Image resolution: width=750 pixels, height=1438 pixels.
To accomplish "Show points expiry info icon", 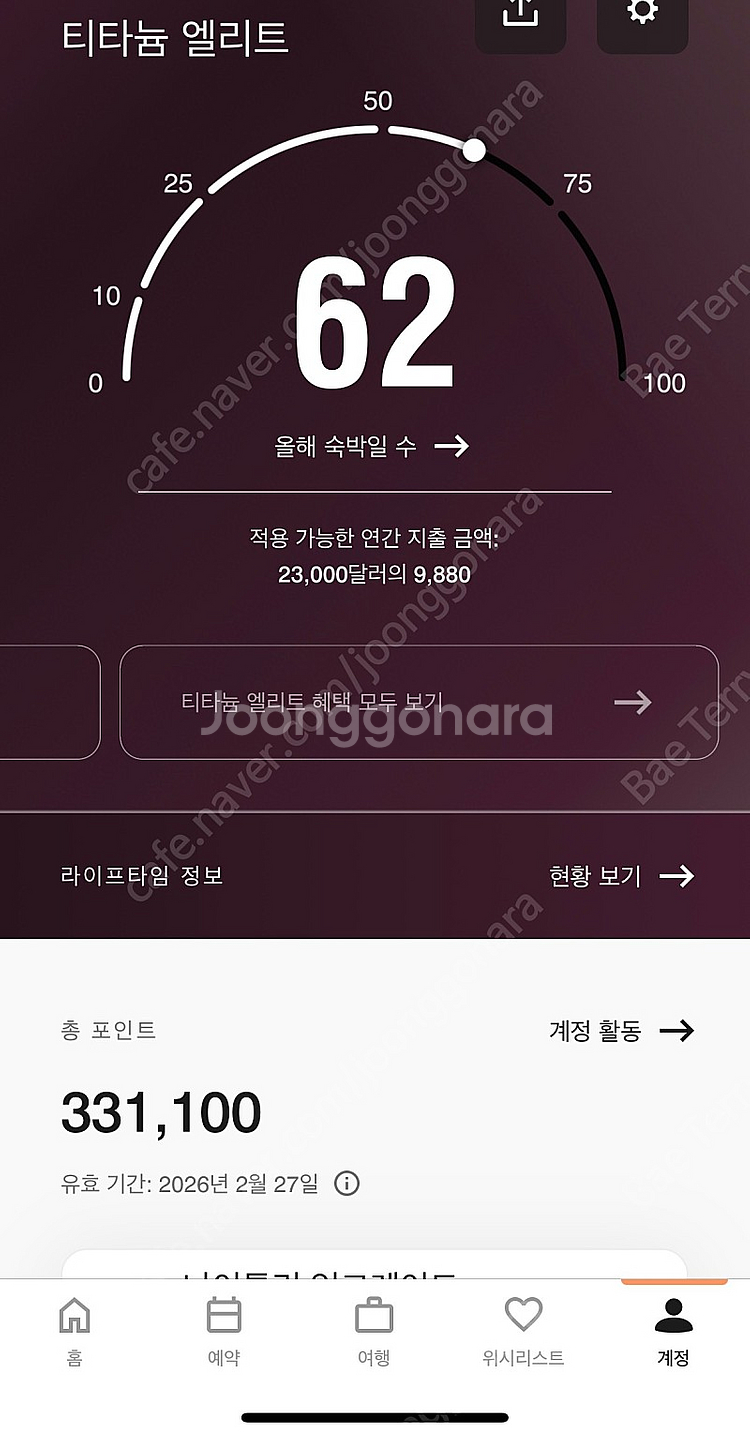I will point(346,1184).
